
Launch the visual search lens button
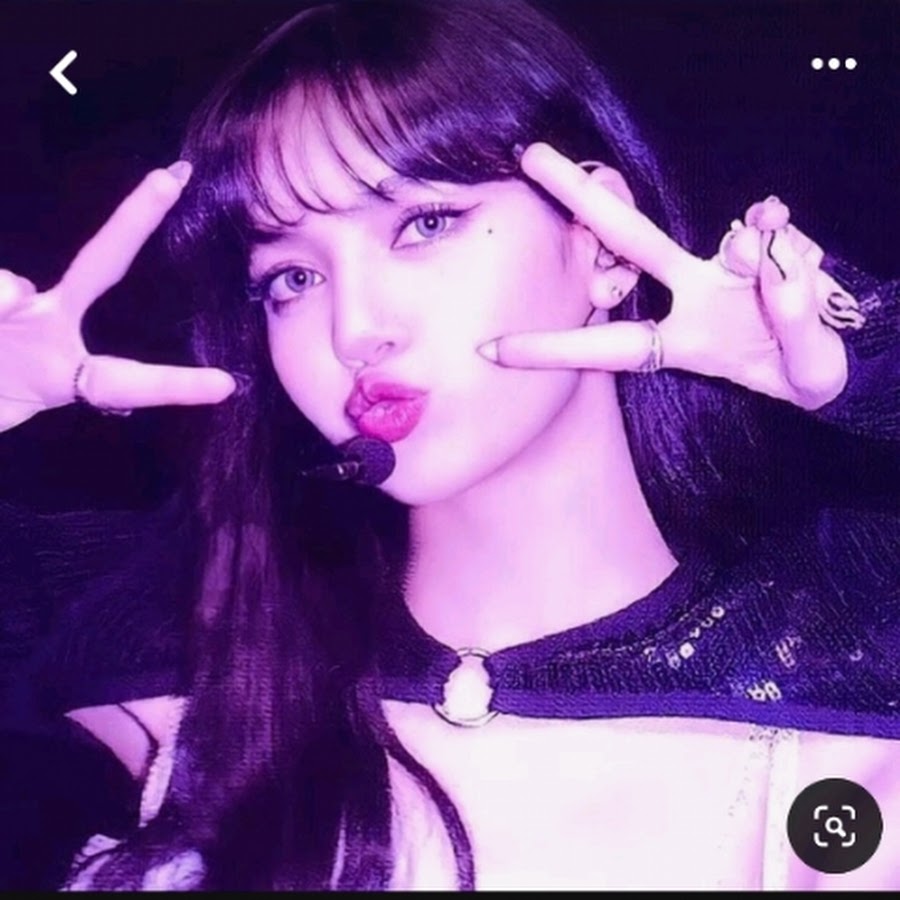pyautogui.click(x=834, y=826)
